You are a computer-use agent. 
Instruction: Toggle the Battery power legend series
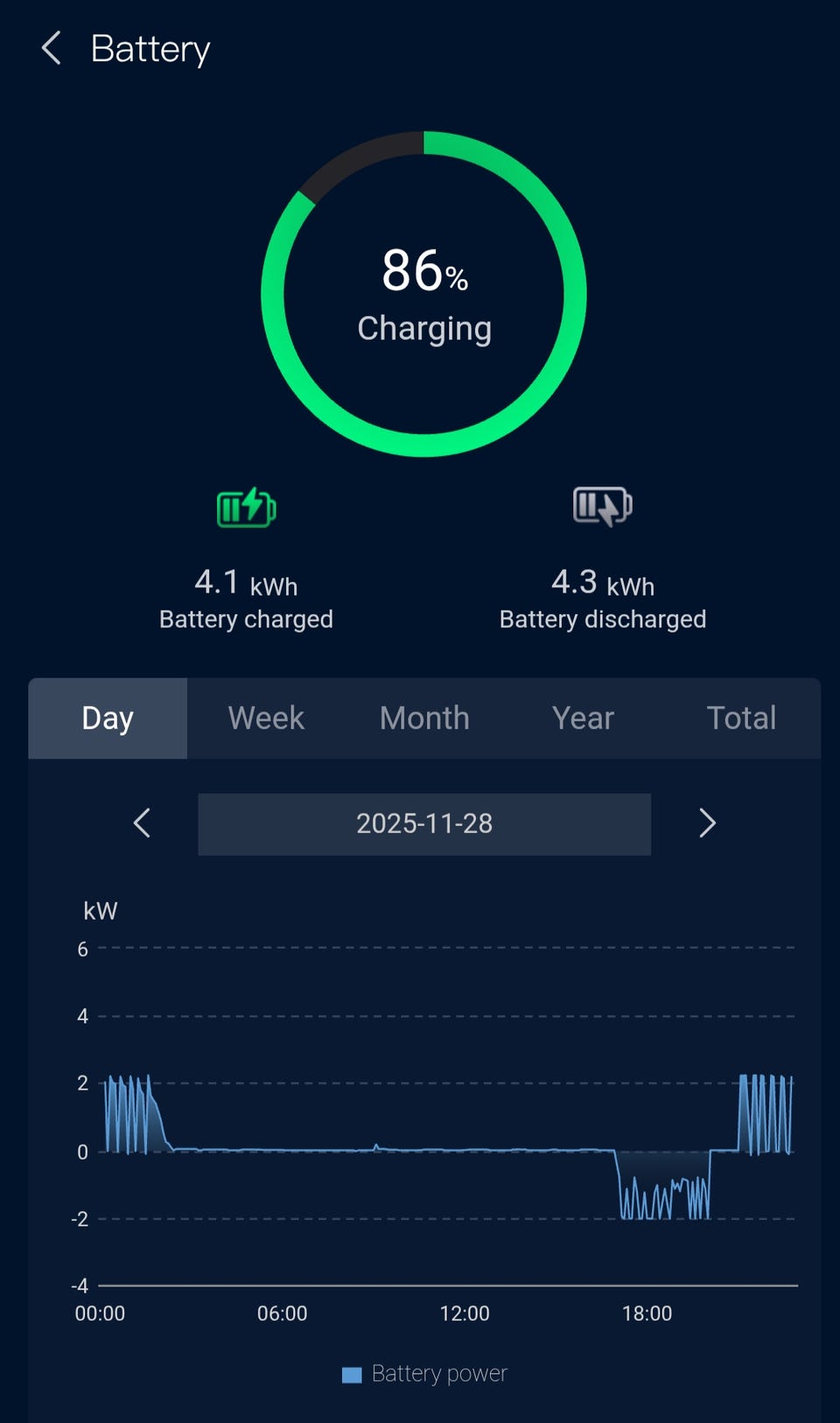[x=425, y=1374]
